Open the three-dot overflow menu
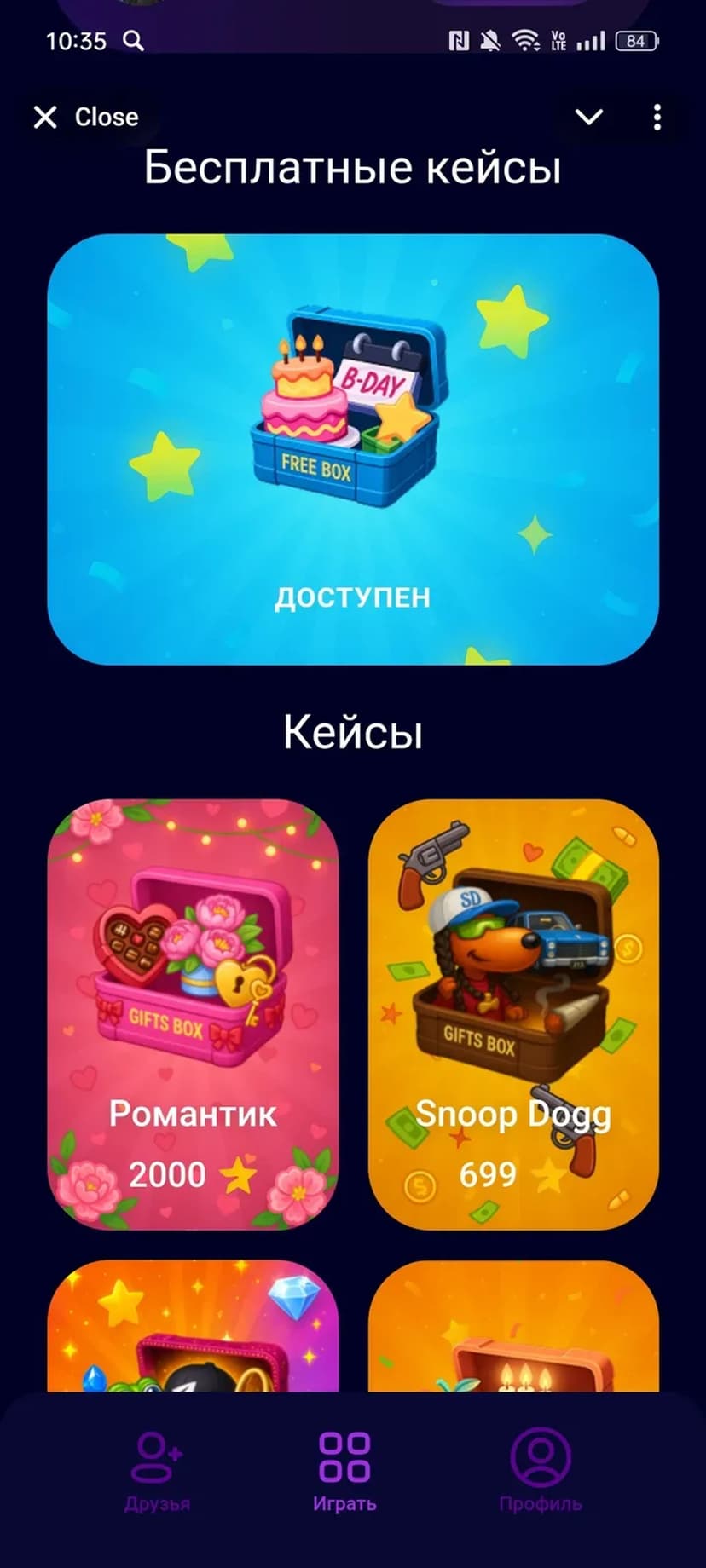Image resolution: width=706 pixels, height=1568 pixels. click(657, 117)
